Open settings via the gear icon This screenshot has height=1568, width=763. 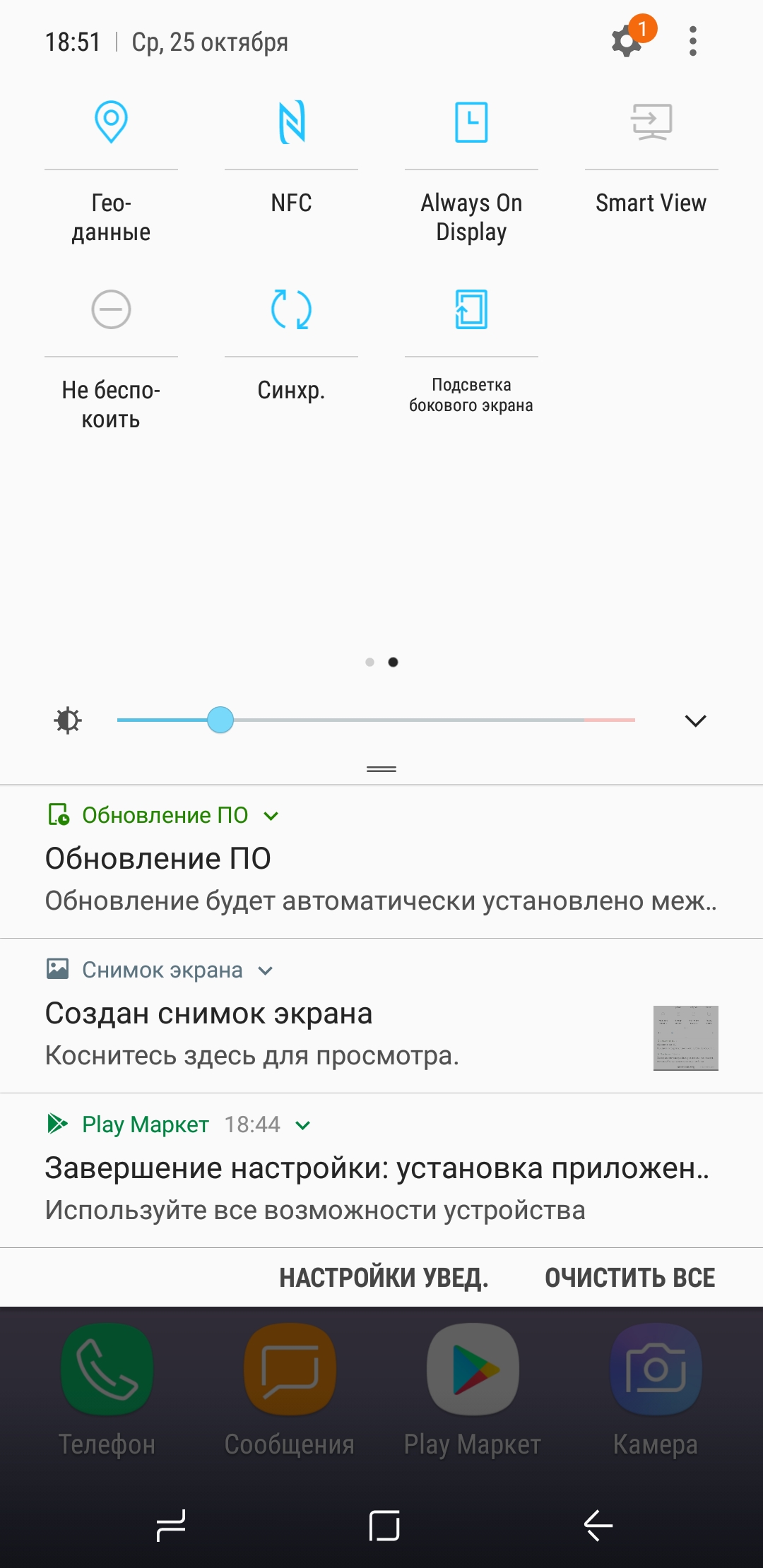pos(627,41)
